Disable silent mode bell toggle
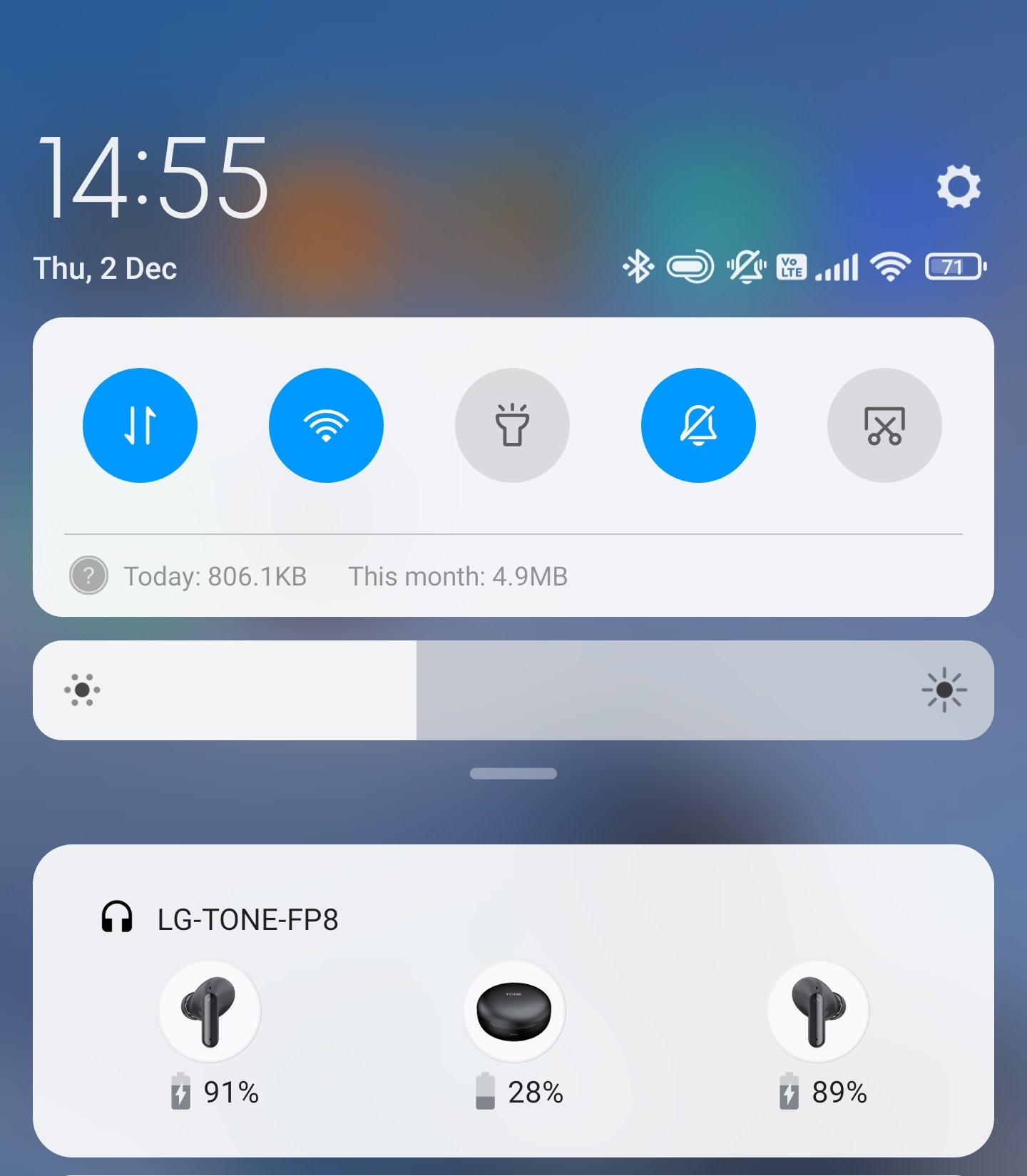The image size is (1027, 1176). [698, 425]
